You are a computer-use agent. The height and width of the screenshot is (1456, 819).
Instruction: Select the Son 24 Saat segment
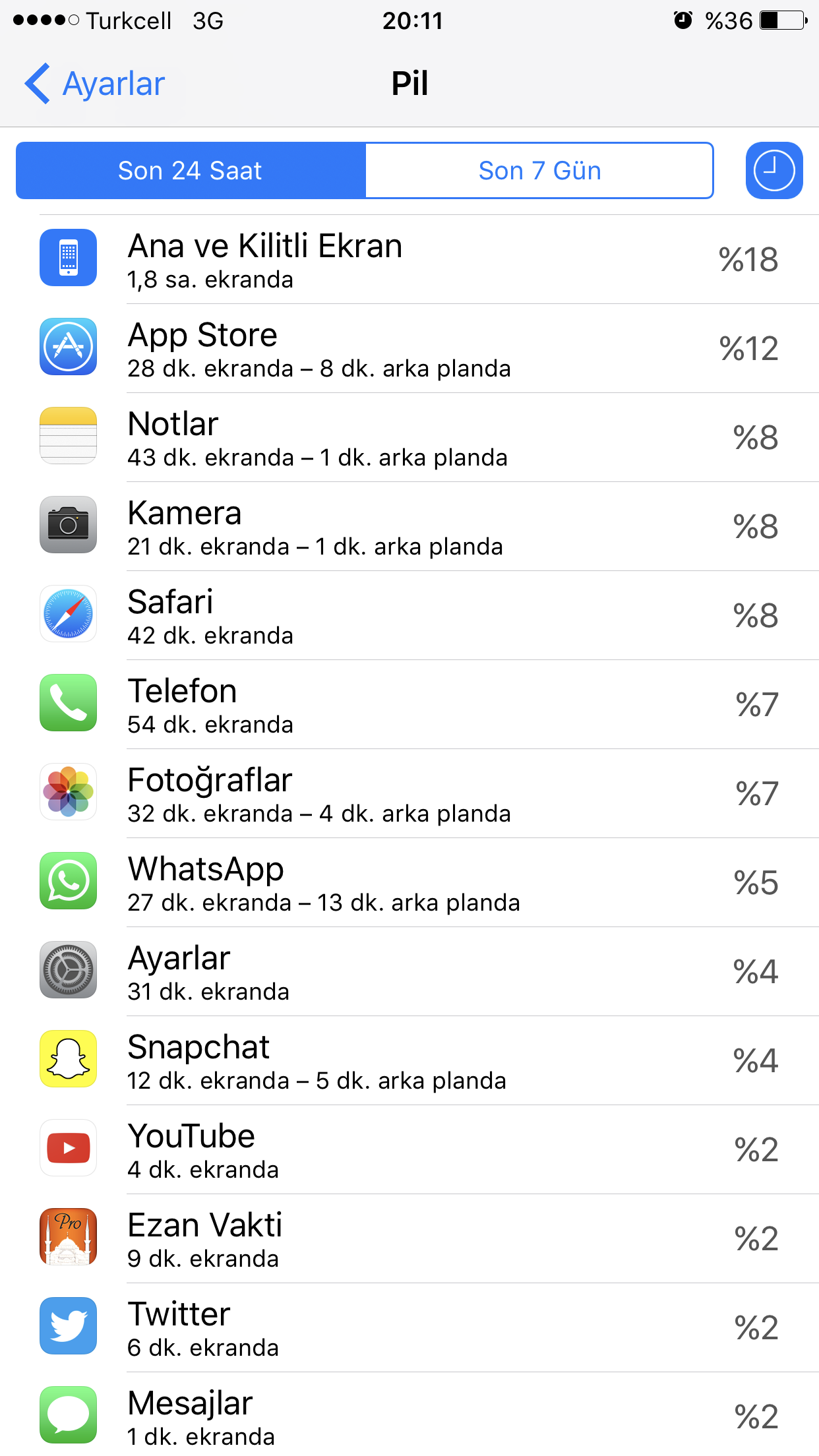[191, 171]
